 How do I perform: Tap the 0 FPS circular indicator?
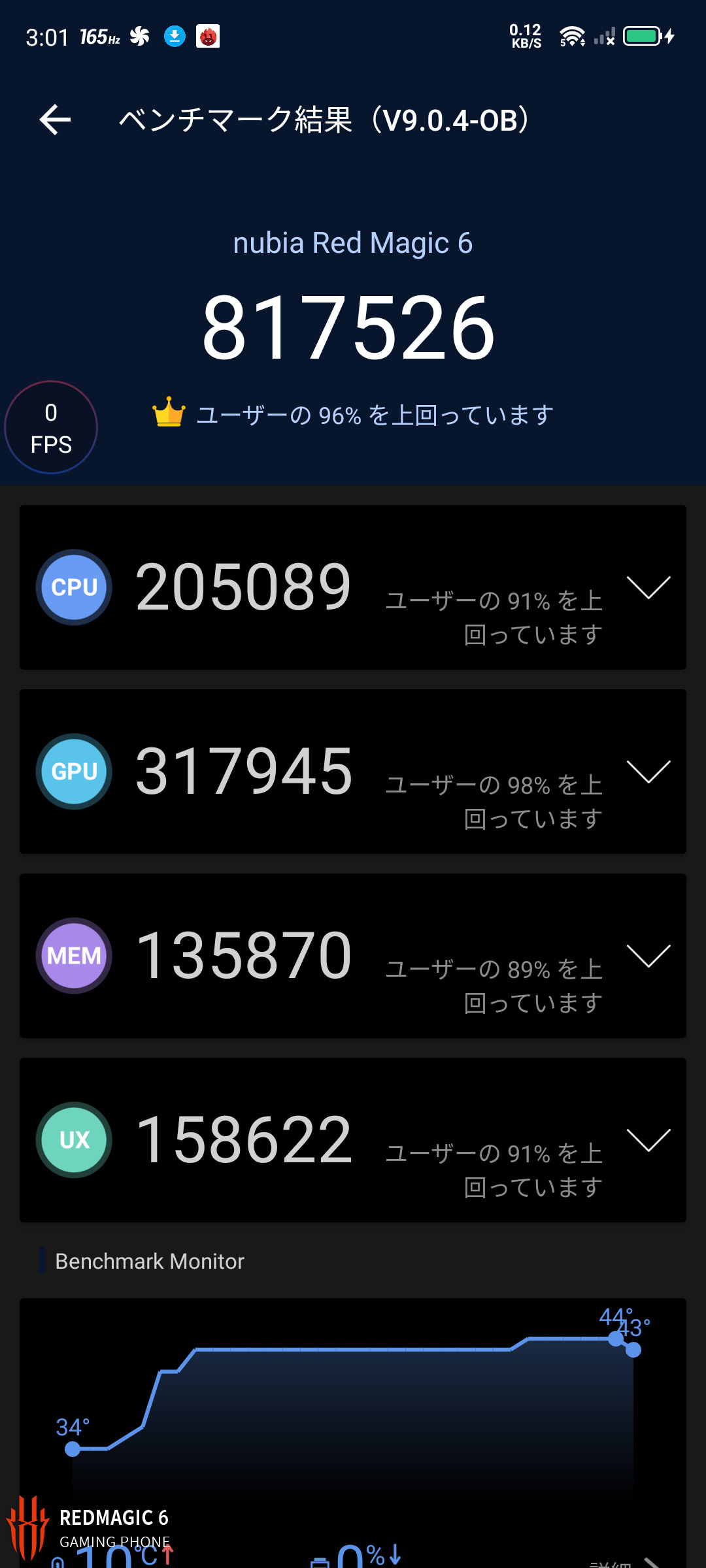(x=51, y=427)
